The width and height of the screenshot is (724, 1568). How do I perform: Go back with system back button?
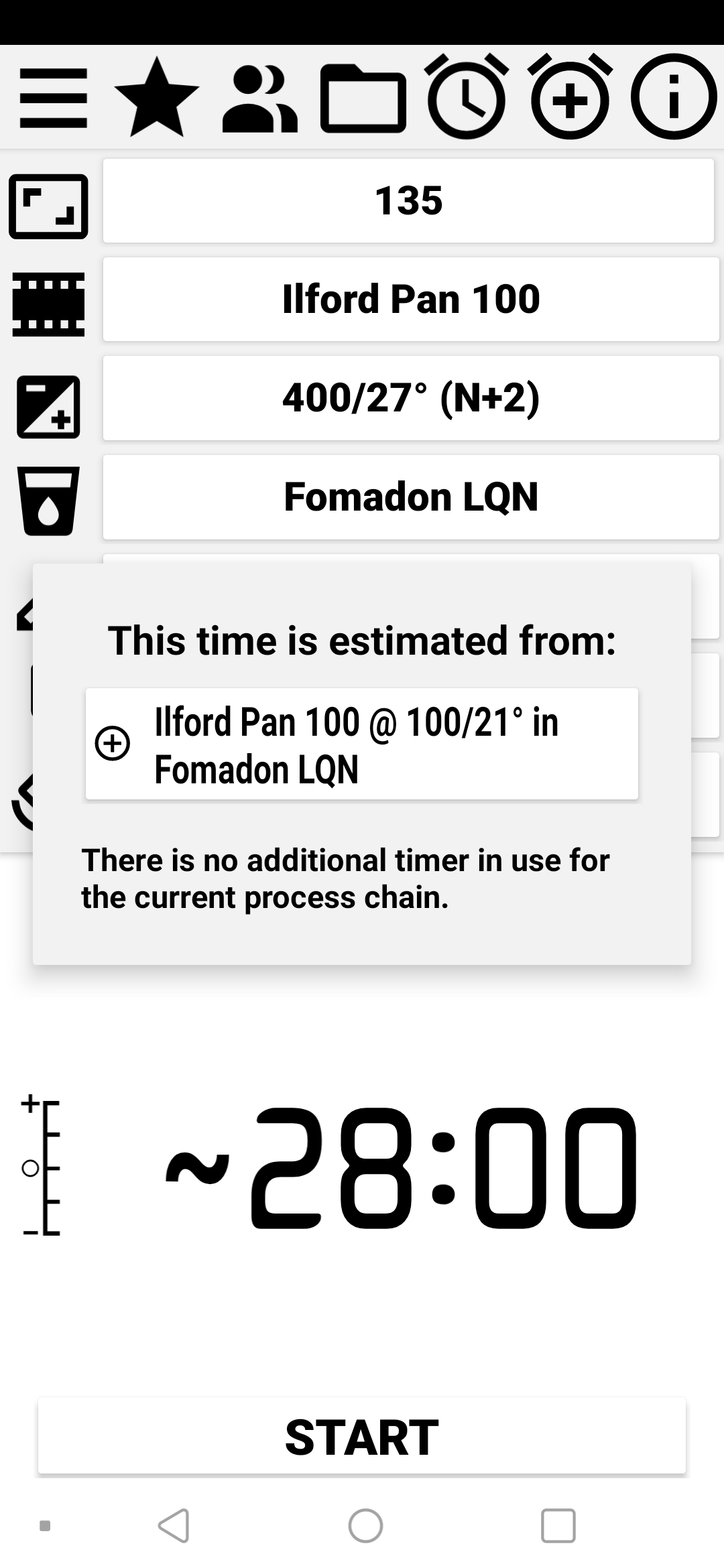pyautogui.click(x=174, y=1526)
